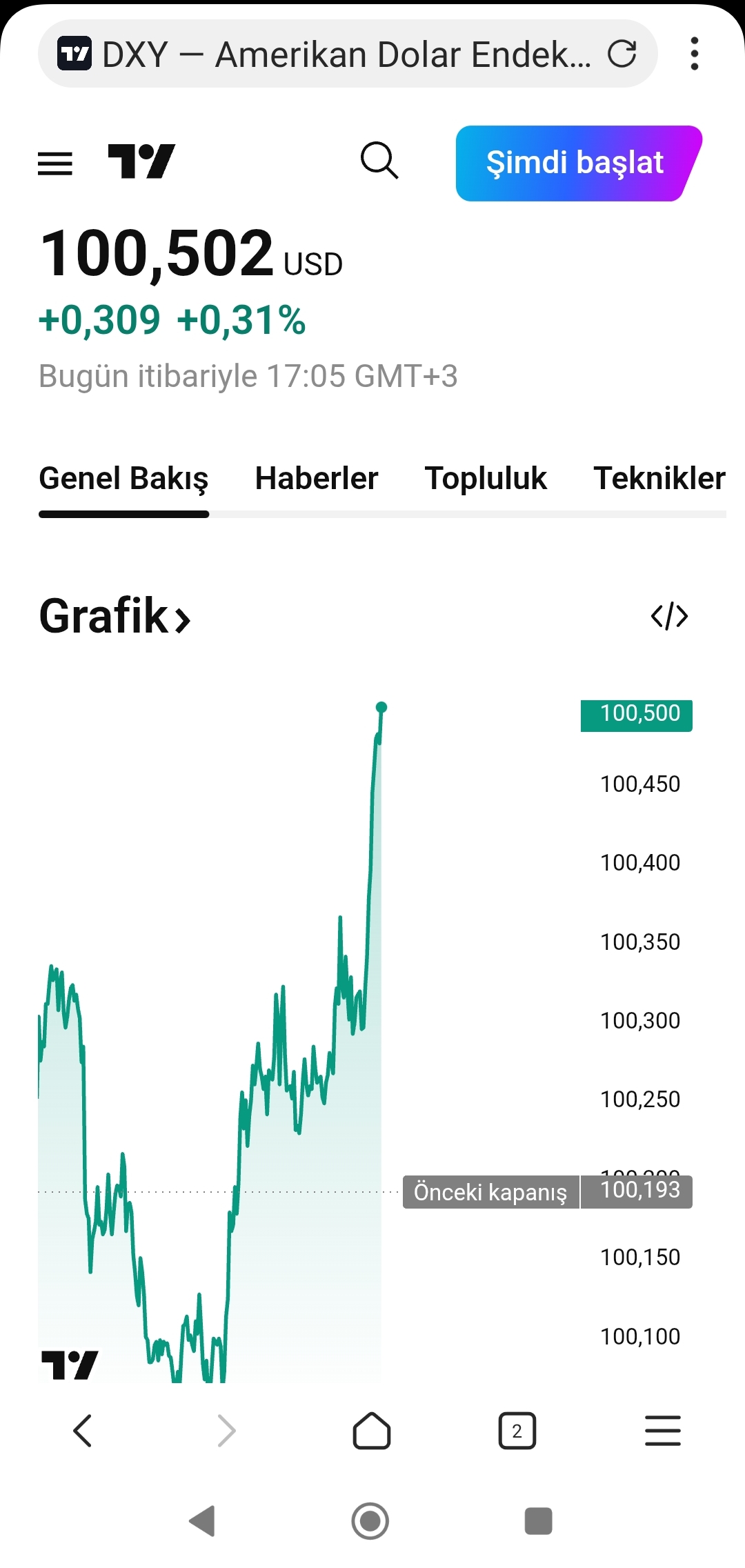The image size is (745, 1568).
Task: Reload the page with the refresh icon
Action: [622, 54]
